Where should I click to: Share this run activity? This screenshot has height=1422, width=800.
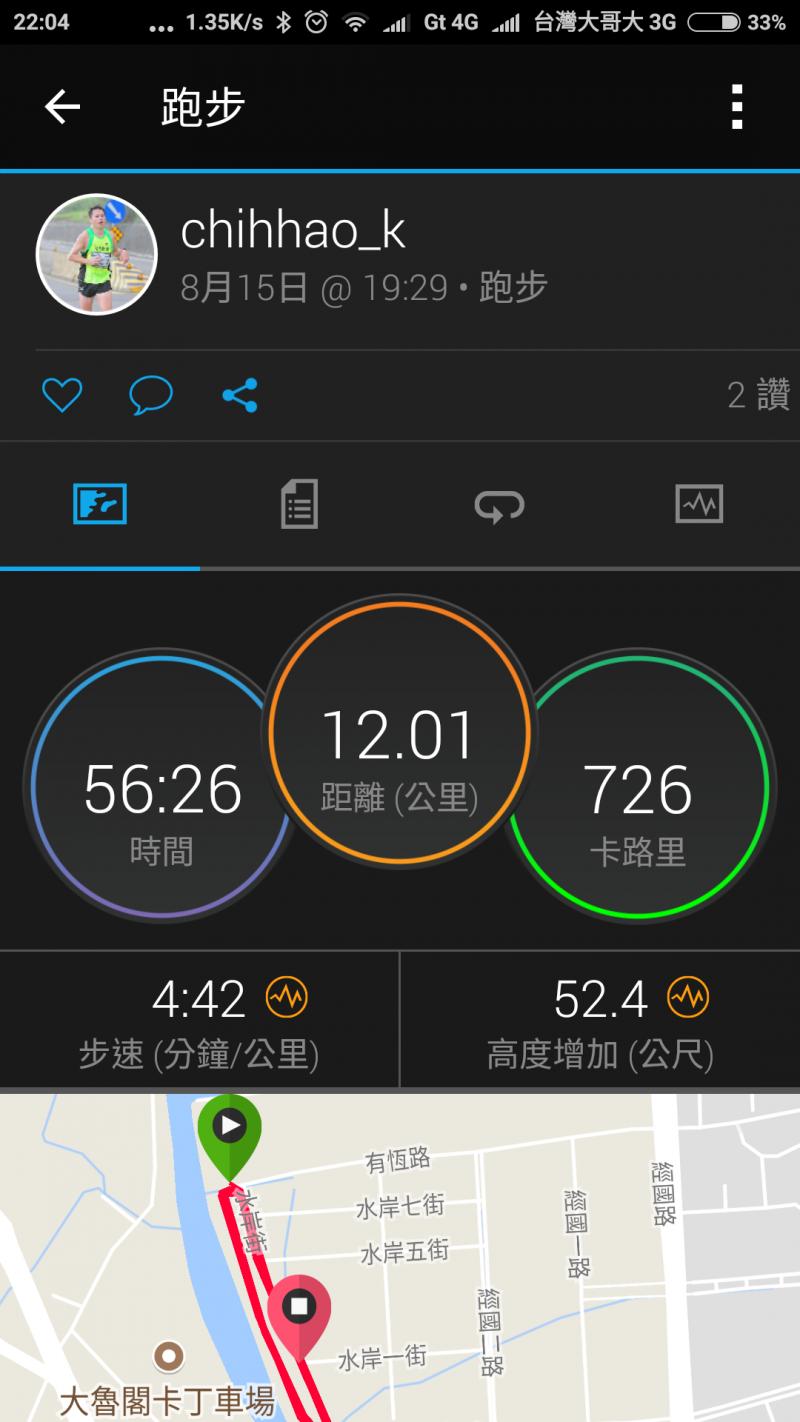(x=240, y=396)
